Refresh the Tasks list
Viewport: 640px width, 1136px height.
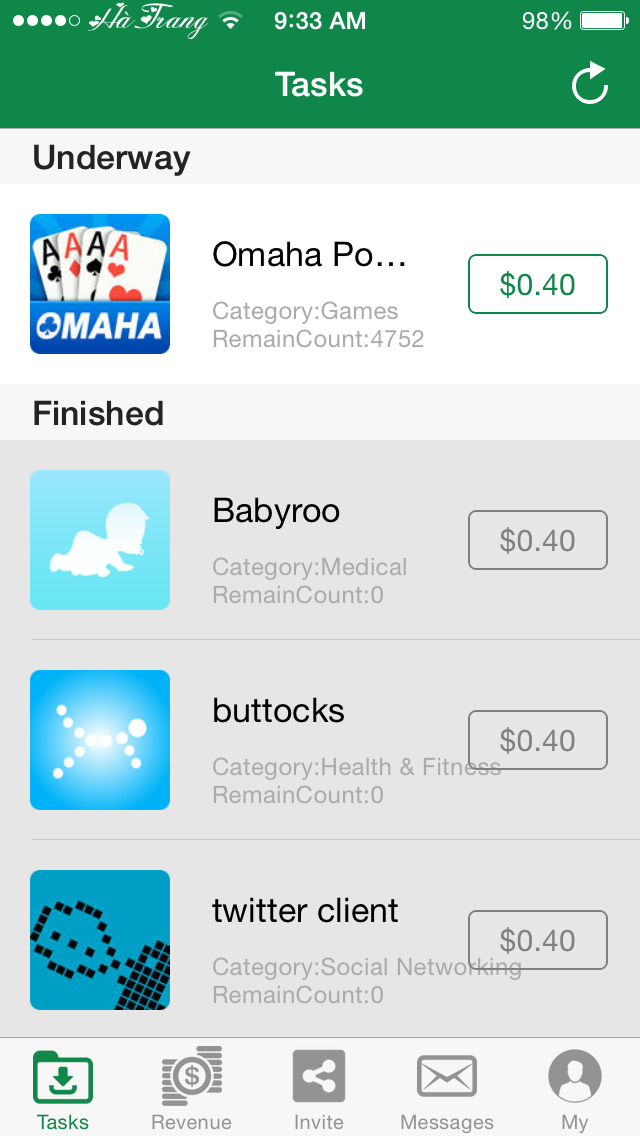click(590, 84)
